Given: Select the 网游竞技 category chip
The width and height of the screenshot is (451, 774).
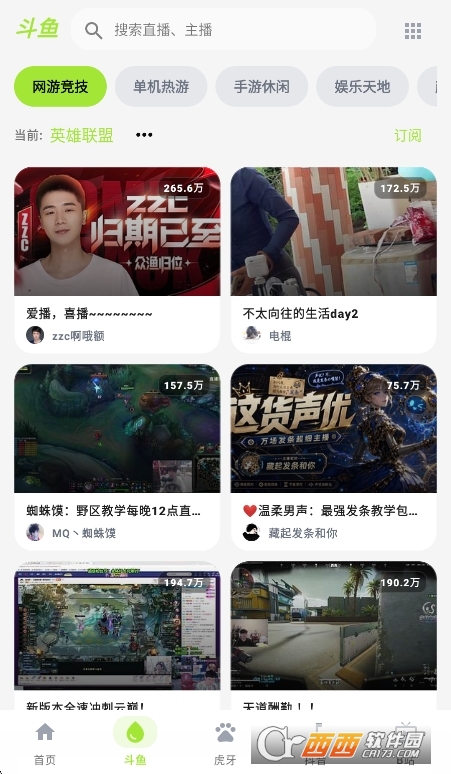Looking at the screenshot, I should (60, 87).
